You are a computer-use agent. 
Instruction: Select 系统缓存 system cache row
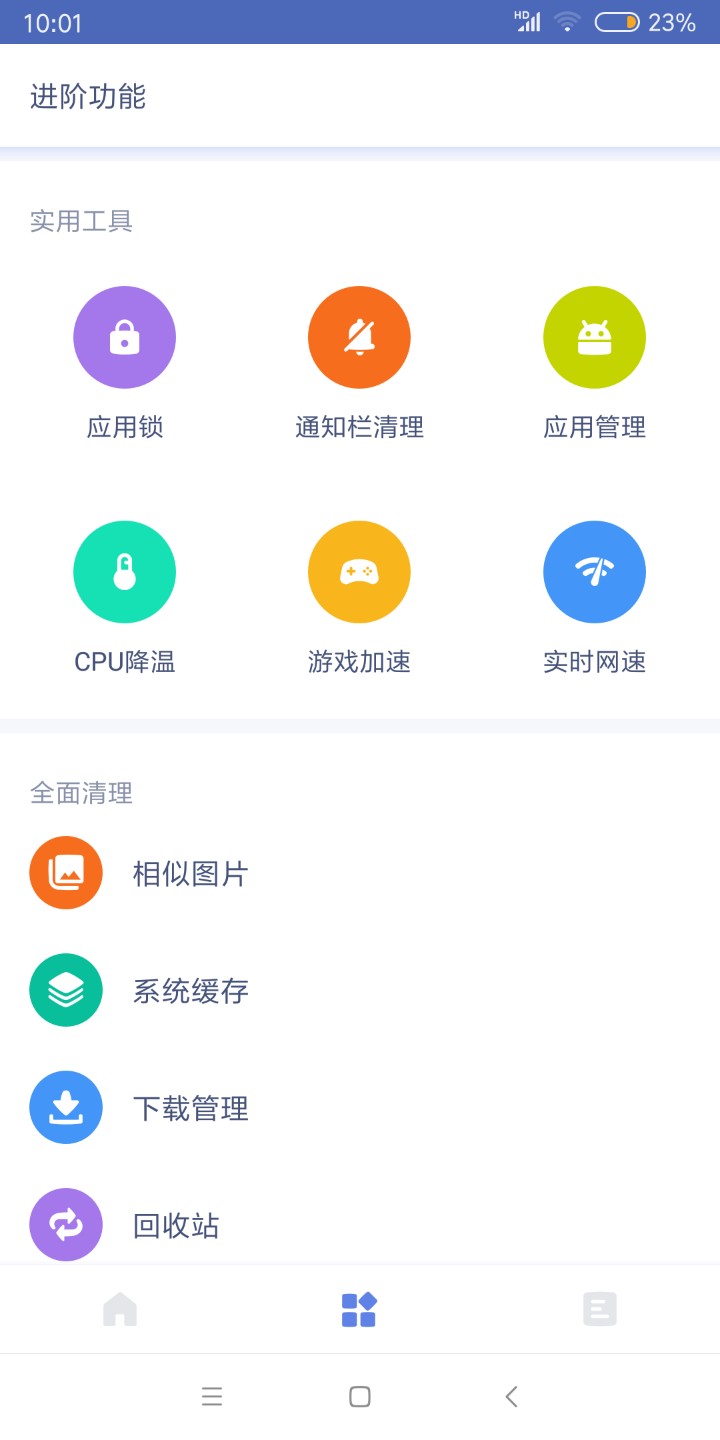click(x=190, y=991)
